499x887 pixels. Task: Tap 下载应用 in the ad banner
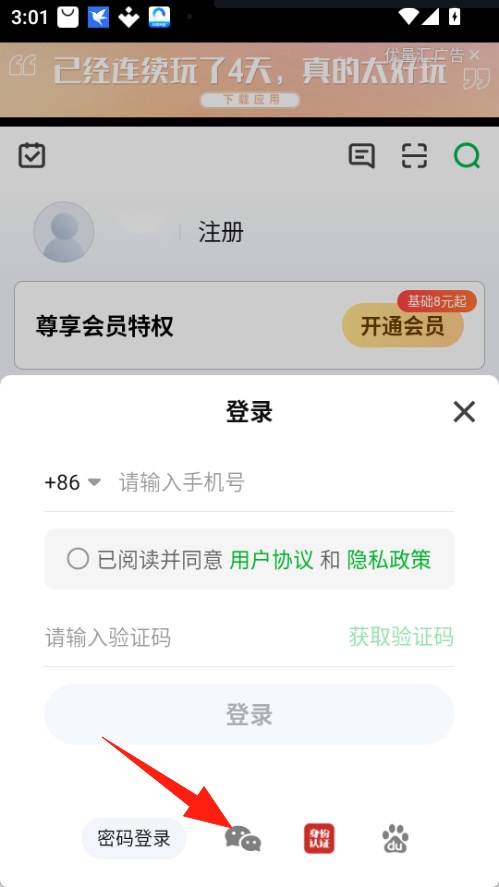pyautogui.click(x=250, y=100)
